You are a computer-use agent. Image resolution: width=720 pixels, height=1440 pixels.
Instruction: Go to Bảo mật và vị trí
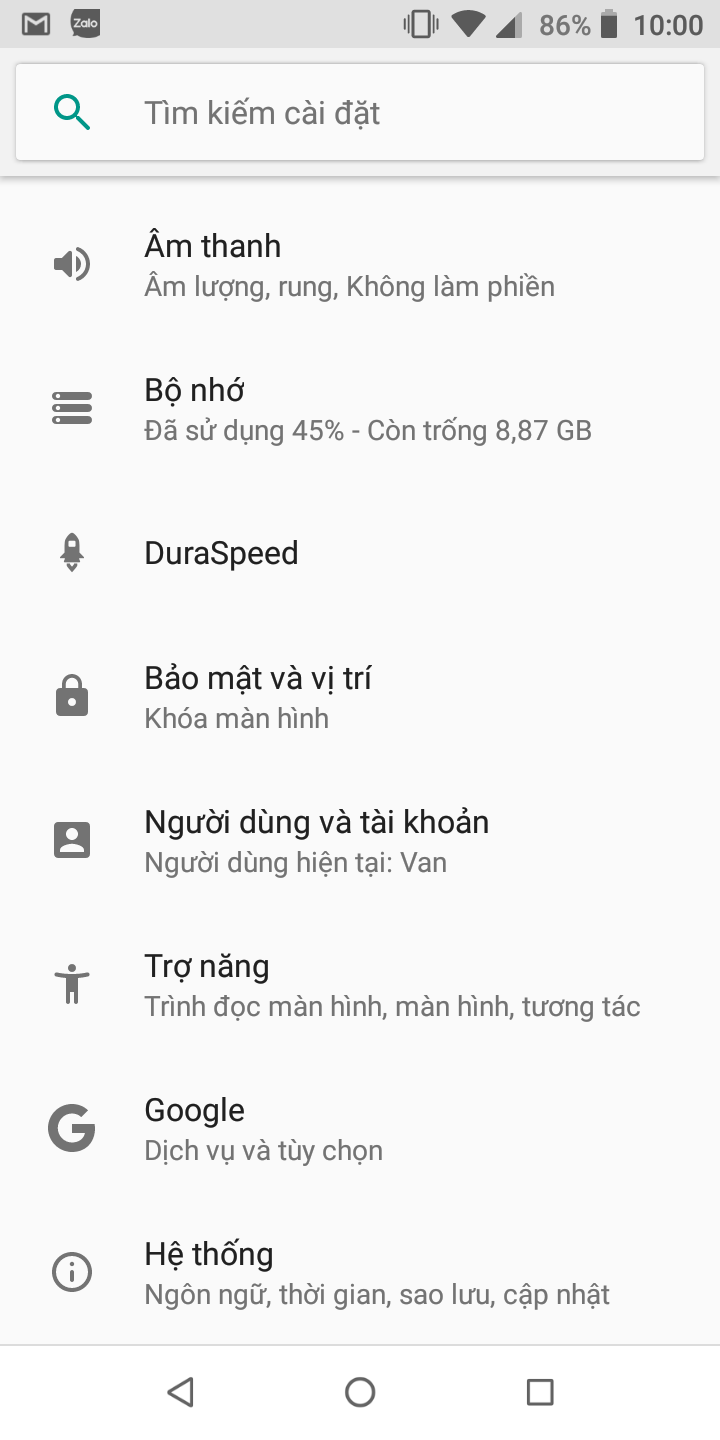click(360, 697)
